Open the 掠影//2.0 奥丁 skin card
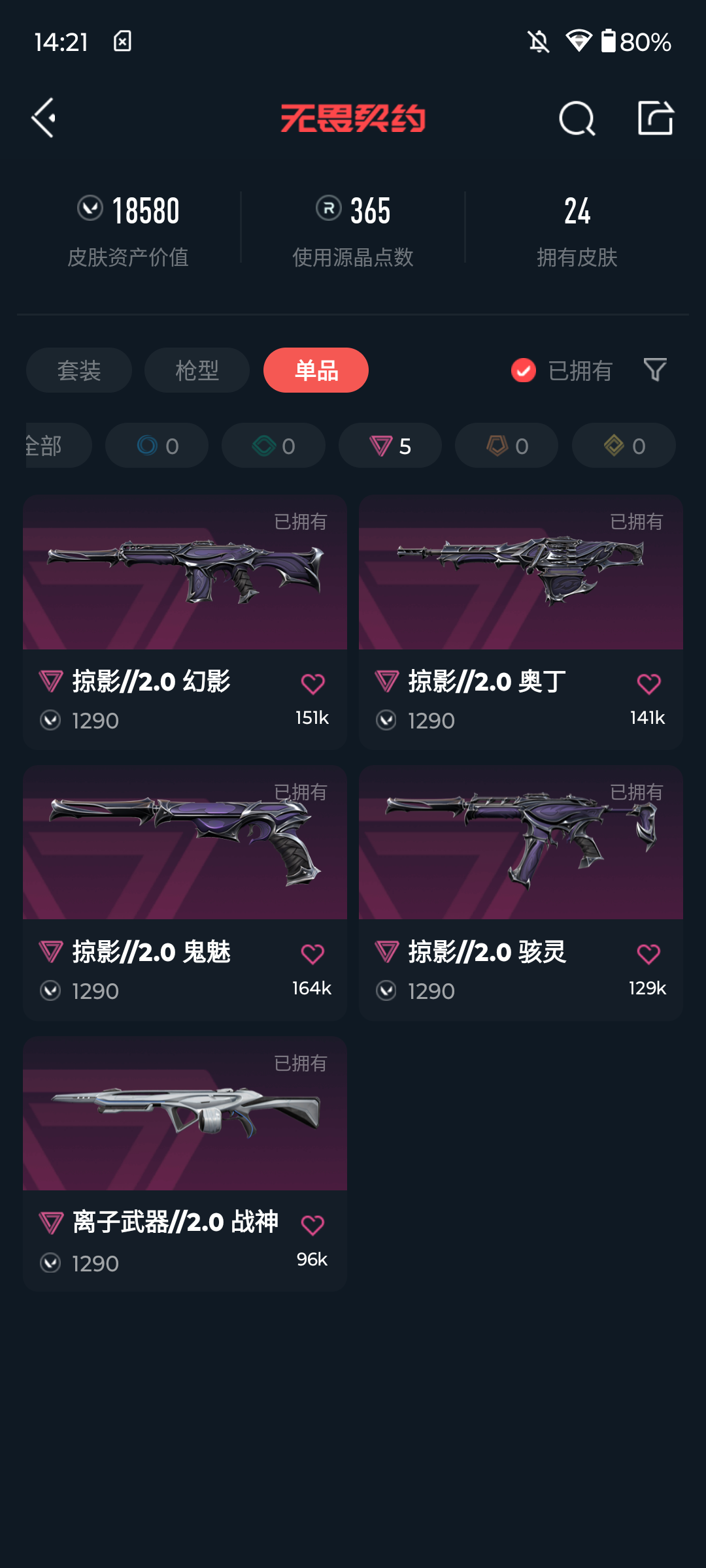Viewport: 706px width, 1568px height. click(x=521, y=622)
